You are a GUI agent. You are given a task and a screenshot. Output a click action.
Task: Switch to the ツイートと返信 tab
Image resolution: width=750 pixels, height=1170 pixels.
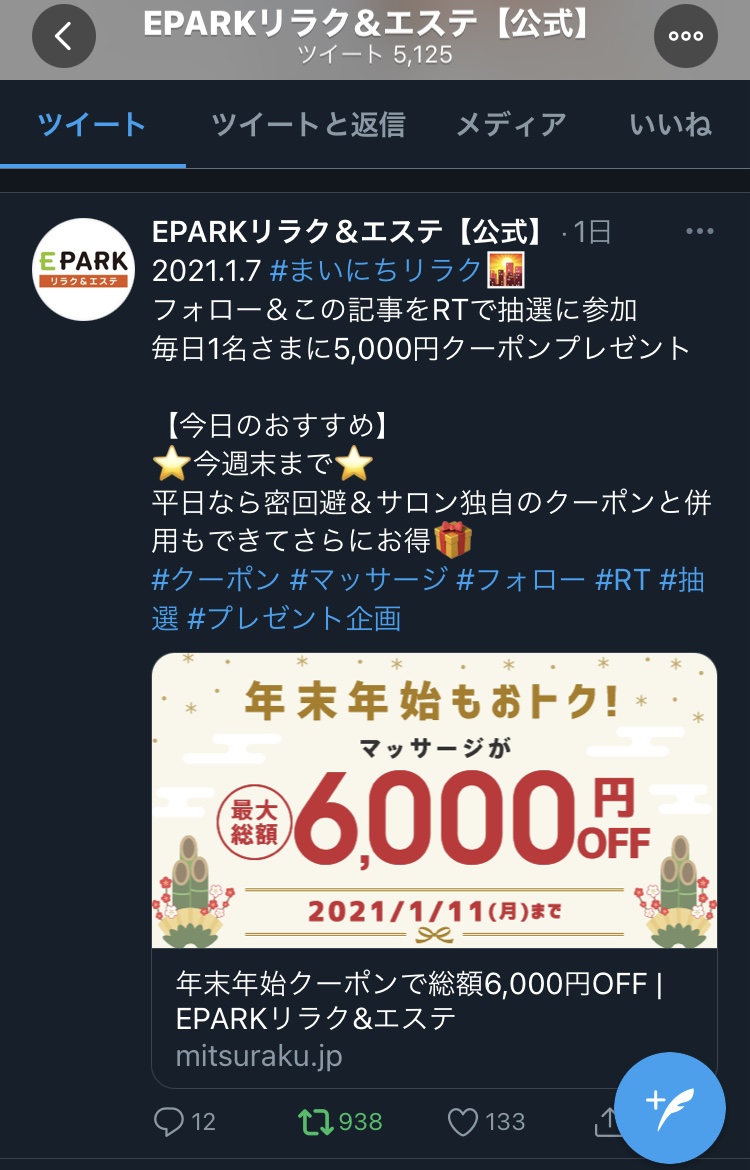[308, 124]
